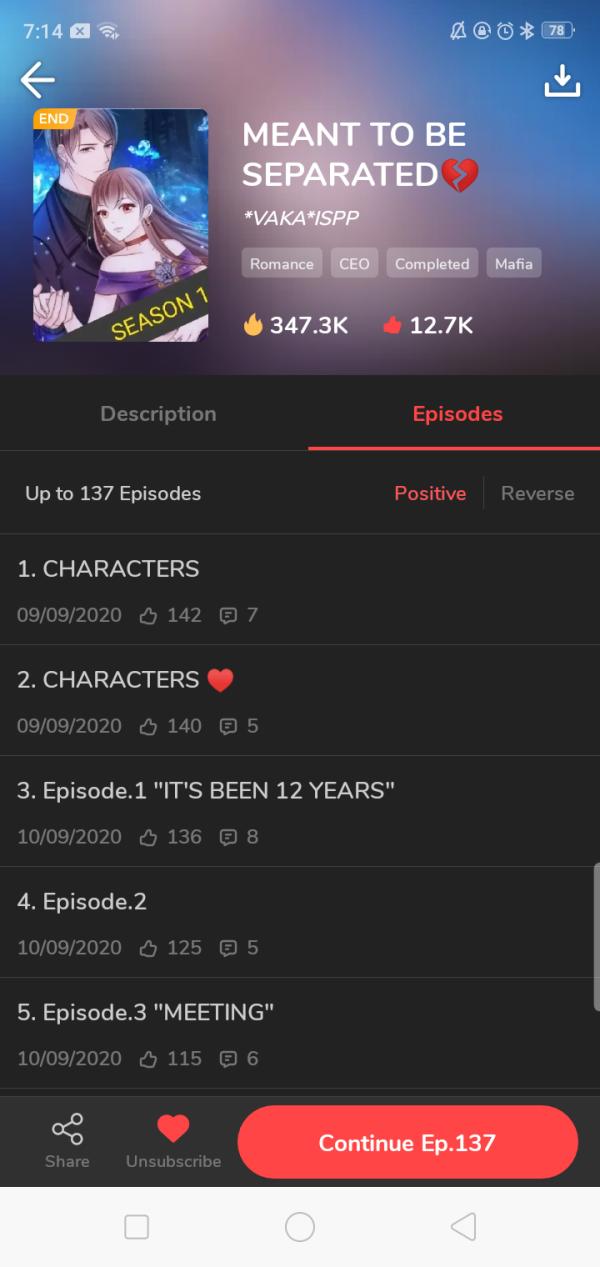The width and height of the screenshot is (600, 1267).
Task: Tap the Completed tag chip
Action: 432,264
